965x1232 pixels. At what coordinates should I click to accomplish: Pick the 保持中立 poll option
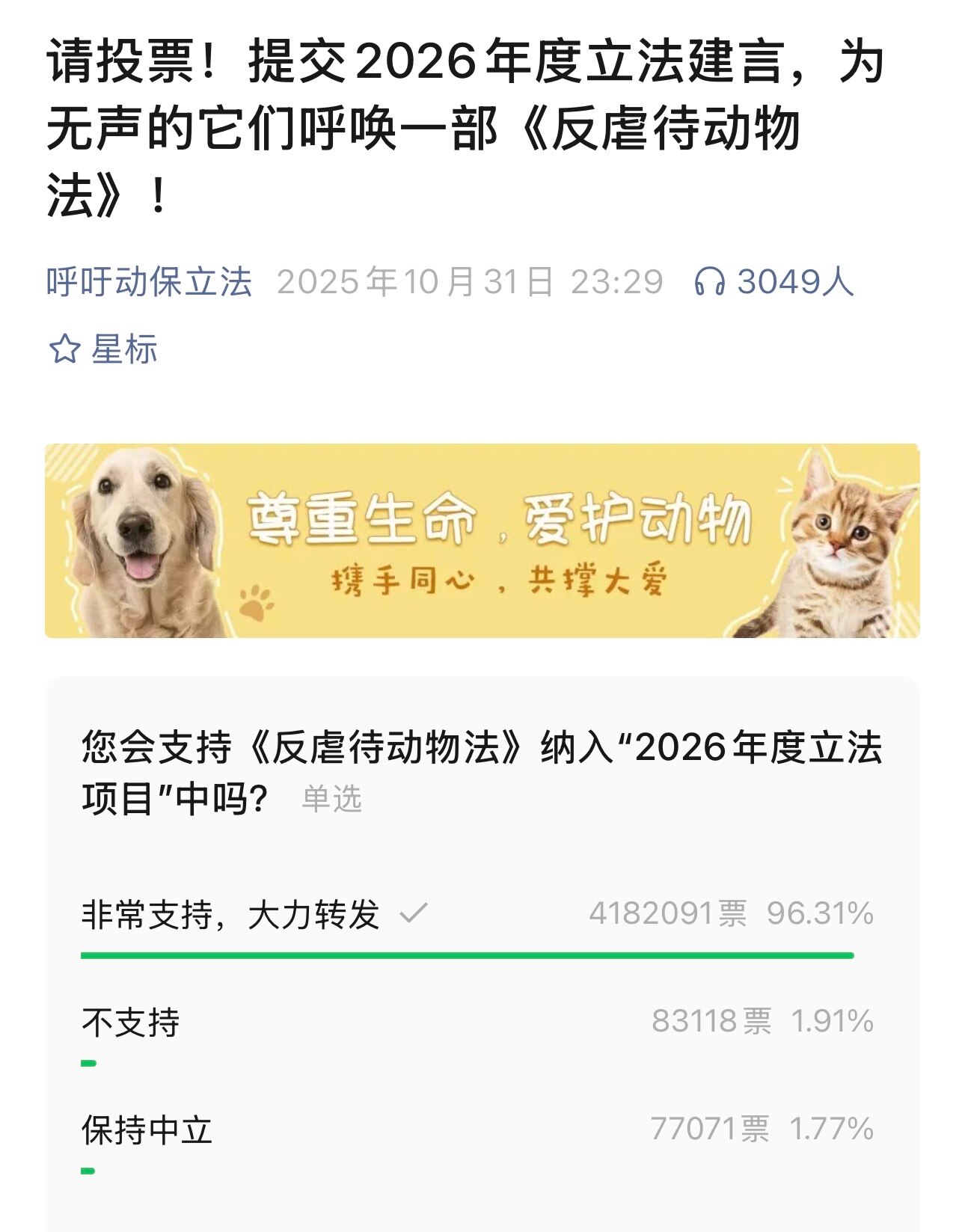coord(147,1130)
